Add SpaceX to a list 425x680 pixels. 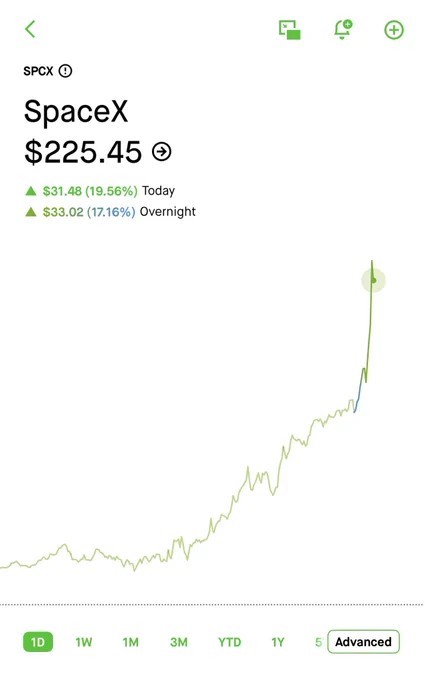click(x=394, y=30)
